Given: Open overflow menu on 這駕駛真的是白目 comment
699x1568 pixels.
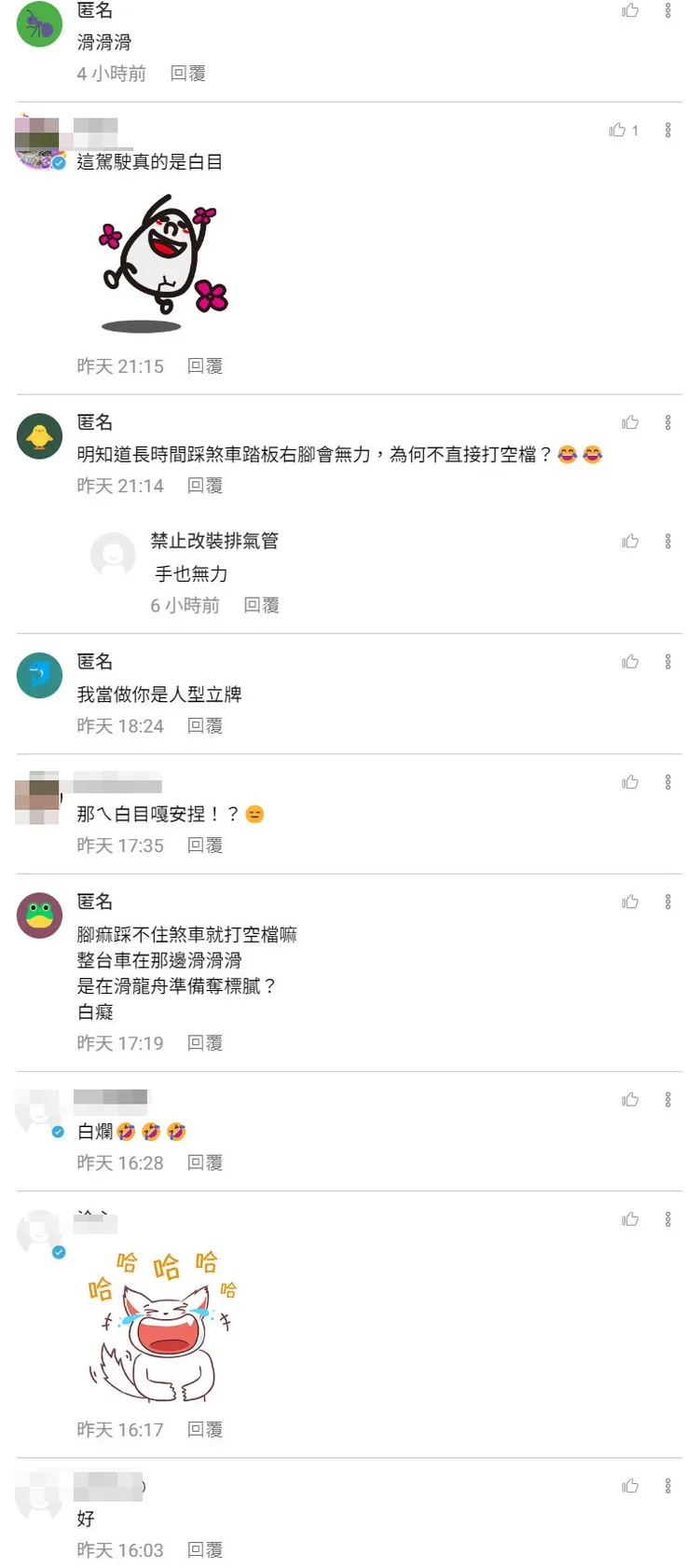Looking at the screenshot, I should point(667,131).
